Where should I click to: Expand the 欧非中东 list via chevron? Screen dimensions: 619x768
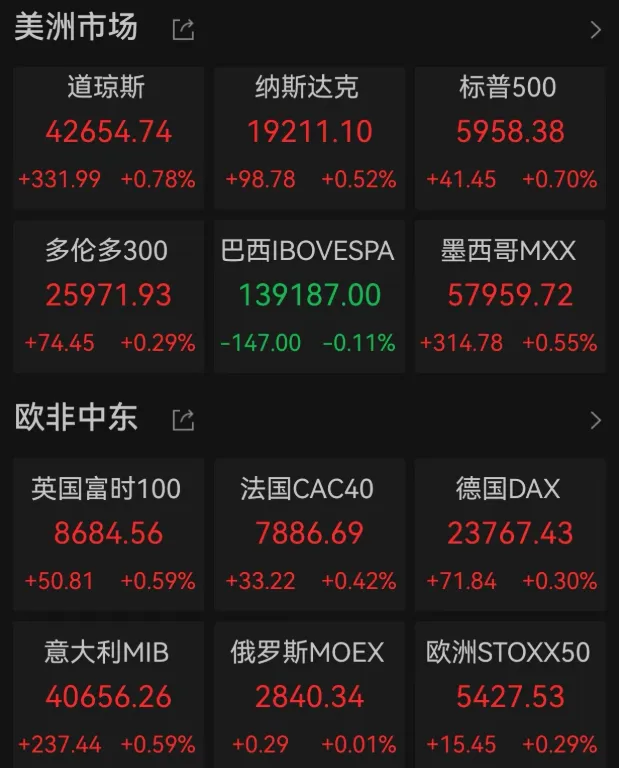(596, 420)
